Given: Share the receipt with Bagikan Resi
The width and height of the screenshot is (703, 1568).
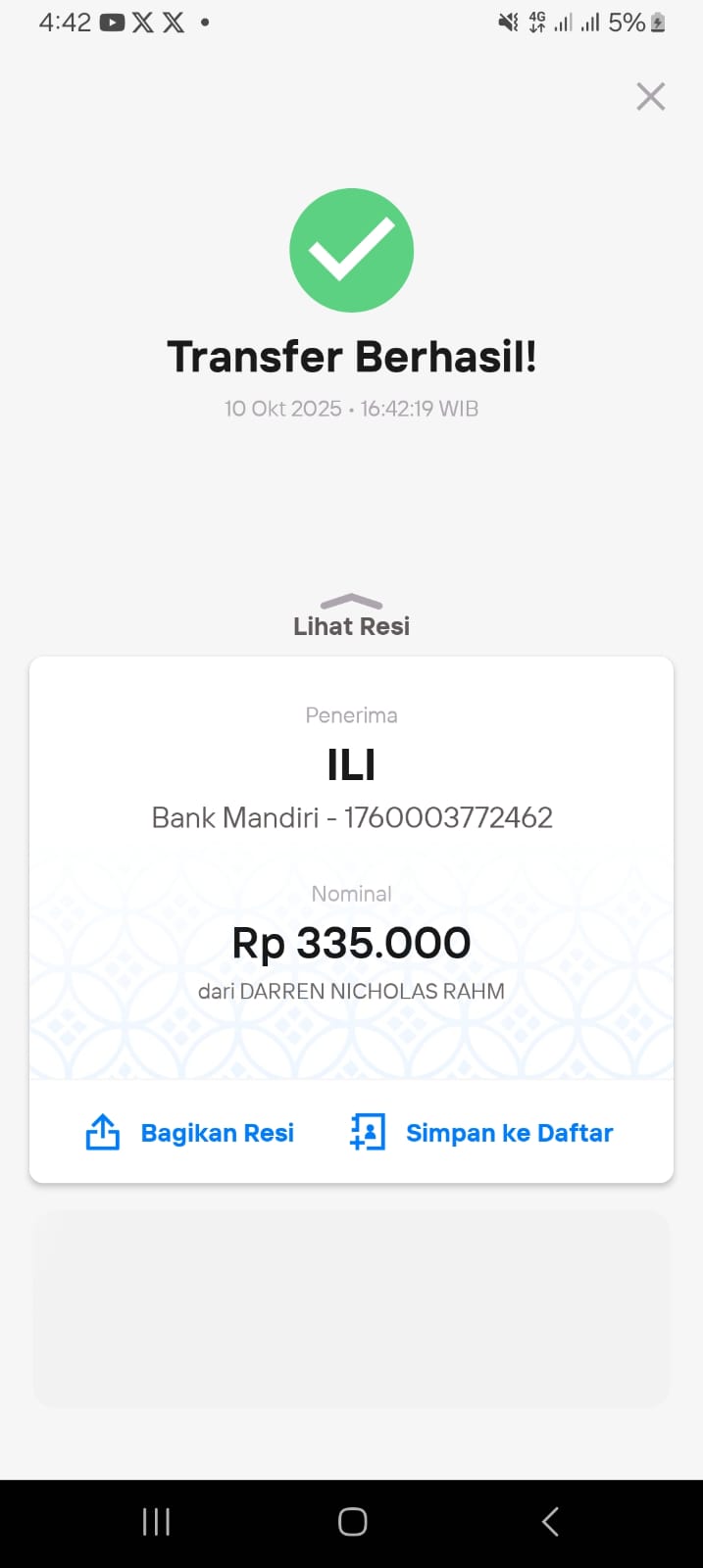Looking at the screenshot, I should click(190, 1133).
